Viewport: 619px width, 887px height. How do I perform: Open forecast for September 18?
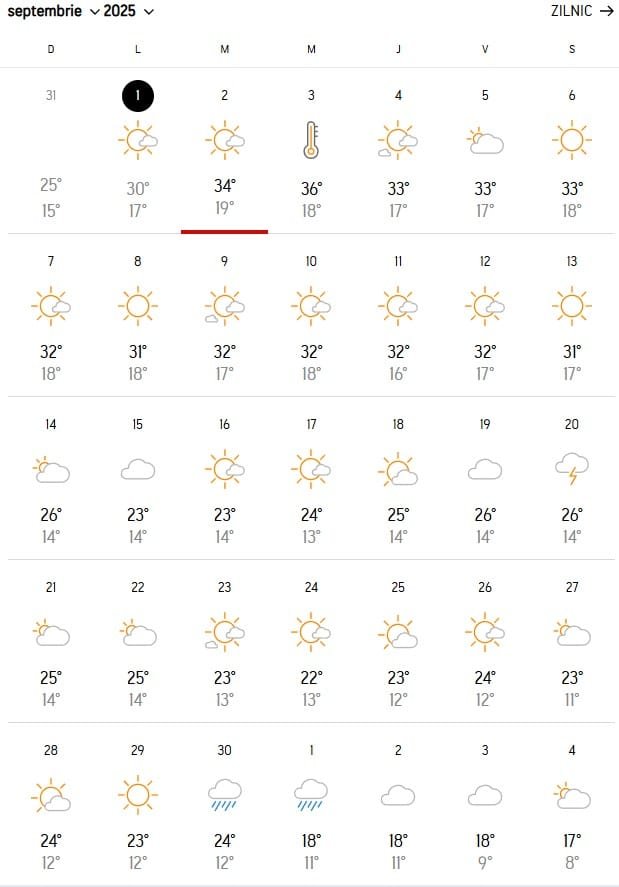398,478
